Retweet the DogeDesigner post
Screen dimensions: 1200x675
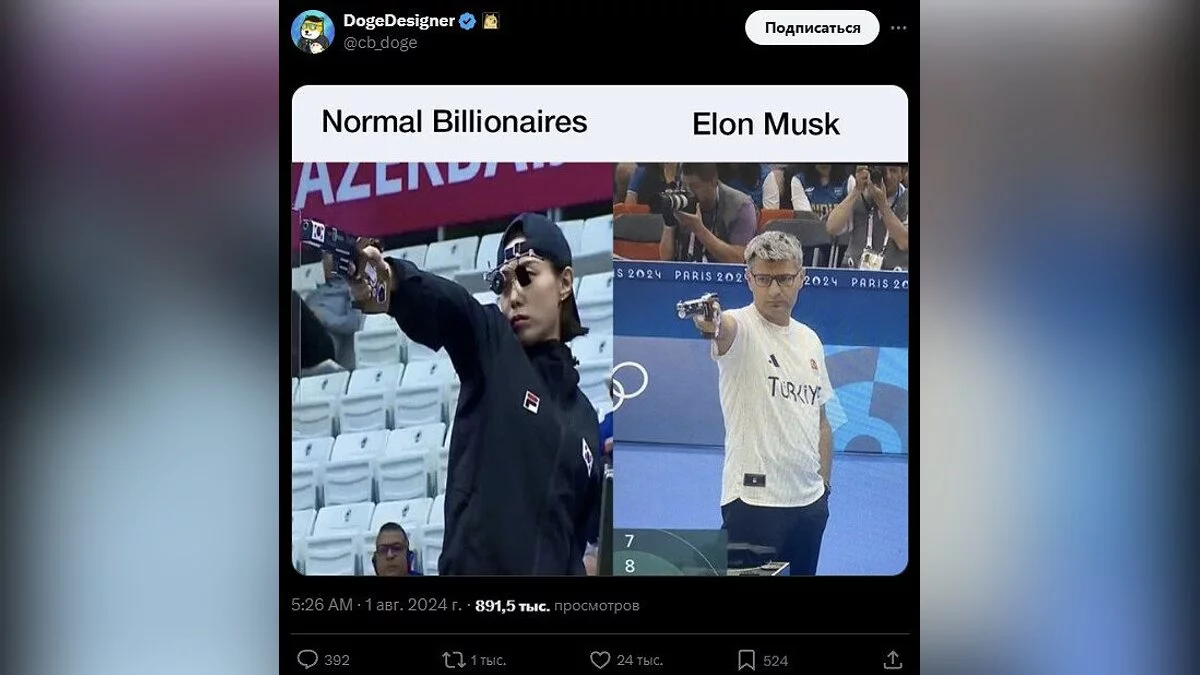tap(454, 660)
